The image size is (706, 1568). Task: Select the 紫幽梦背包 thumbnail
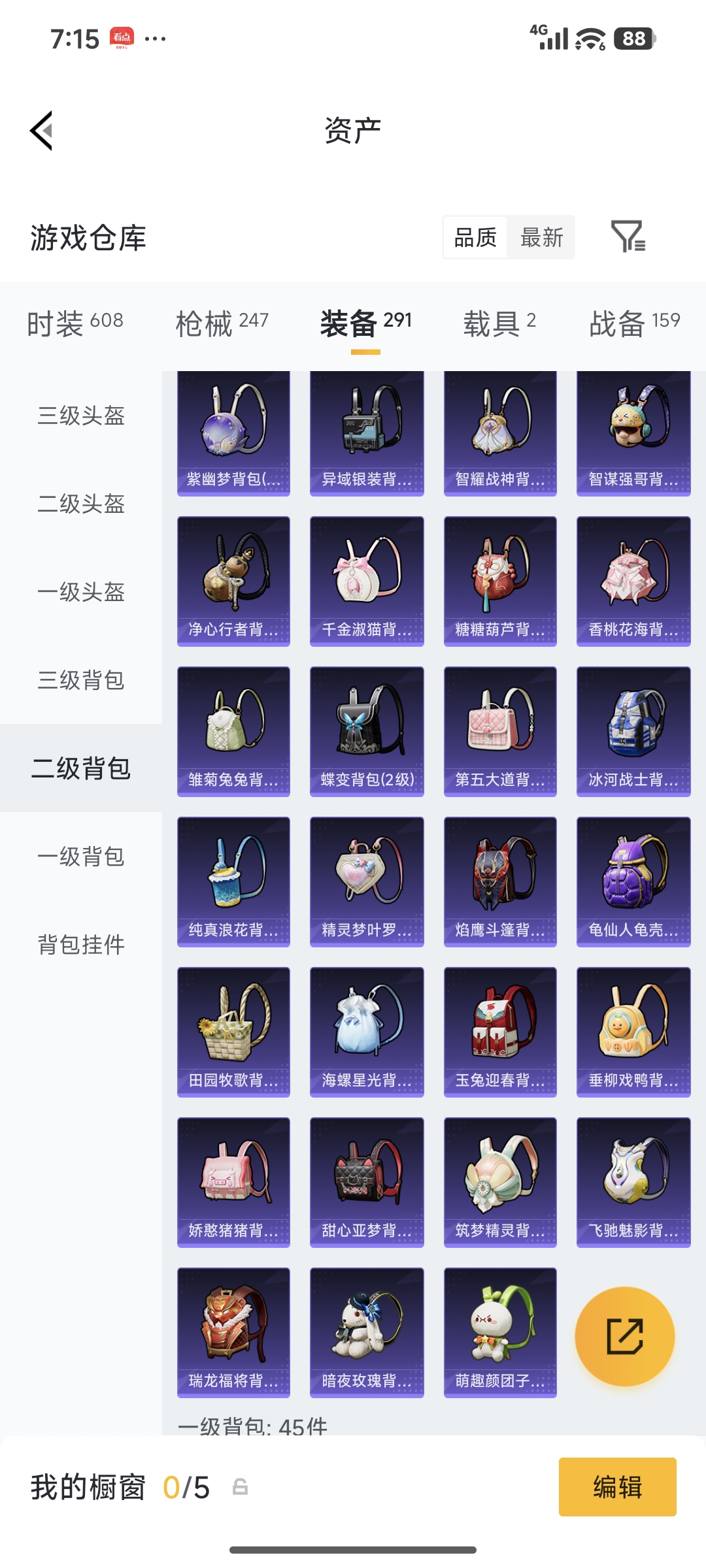tap(233, 431)
